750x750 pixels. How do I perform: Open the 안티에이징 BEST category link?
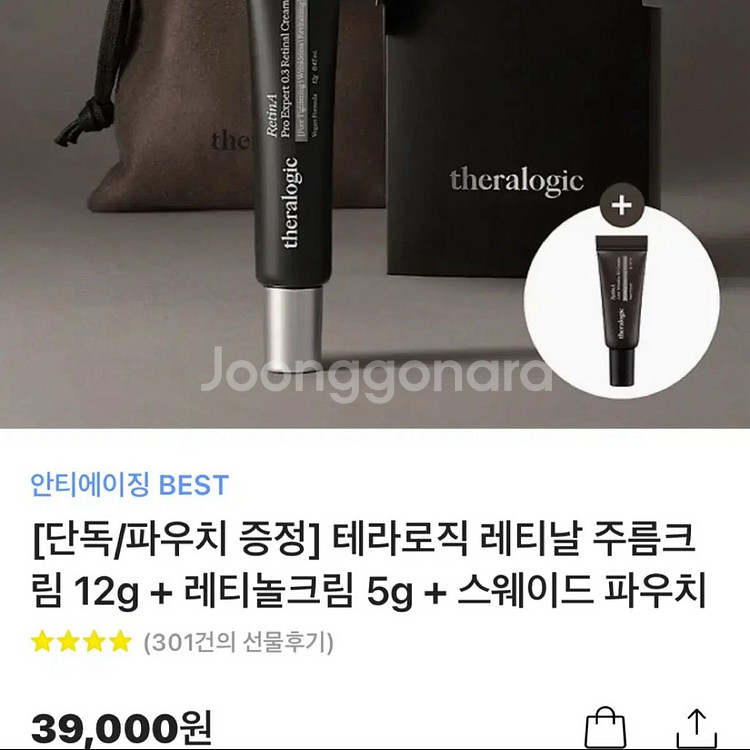click(x=129, y=486)
